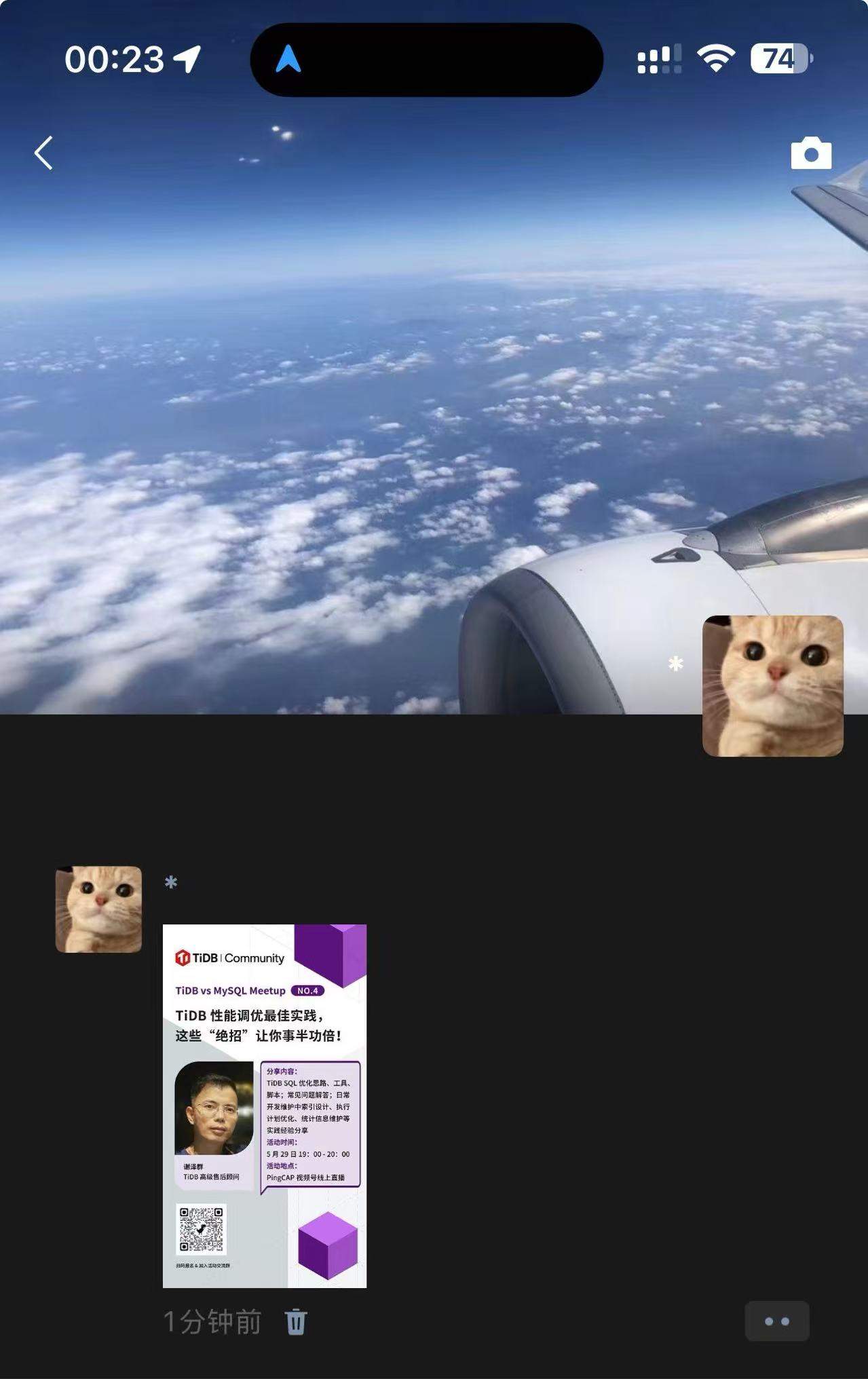Delete this post with the trash icon
868x1379 pixels.
click(296, 1321)
